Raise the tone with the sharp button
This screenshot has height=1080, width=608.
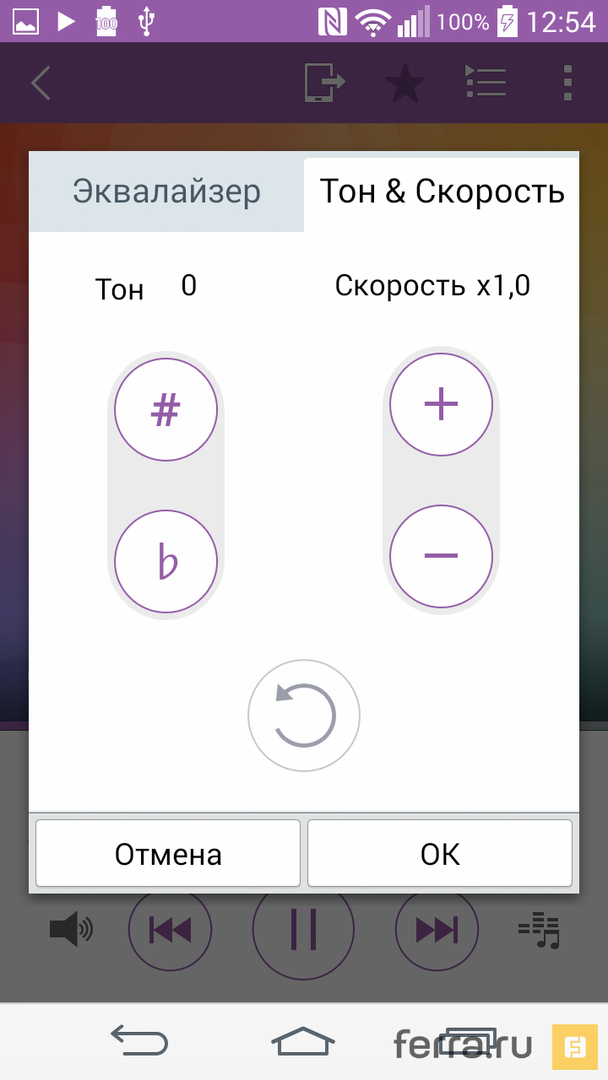click(x=166, y=409)
